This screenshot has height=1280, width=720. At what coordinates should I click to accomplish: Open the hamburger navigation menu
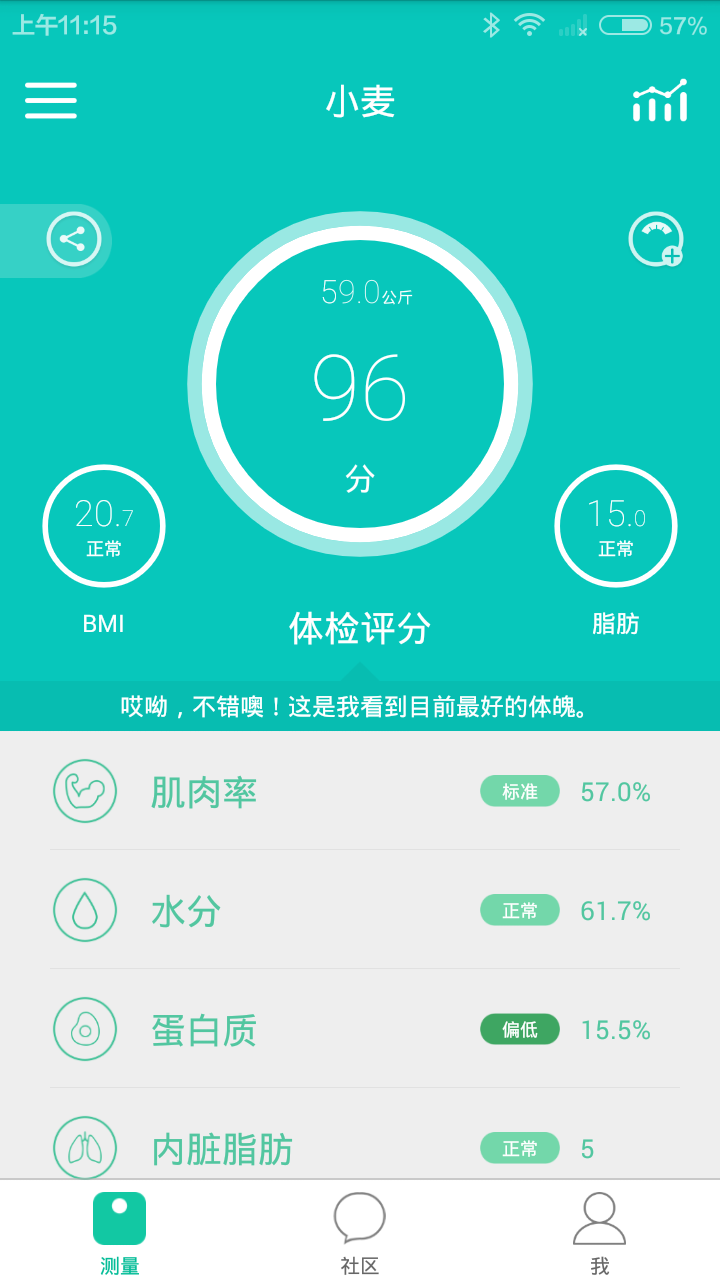pyautogui.click(x=51, y=101)
